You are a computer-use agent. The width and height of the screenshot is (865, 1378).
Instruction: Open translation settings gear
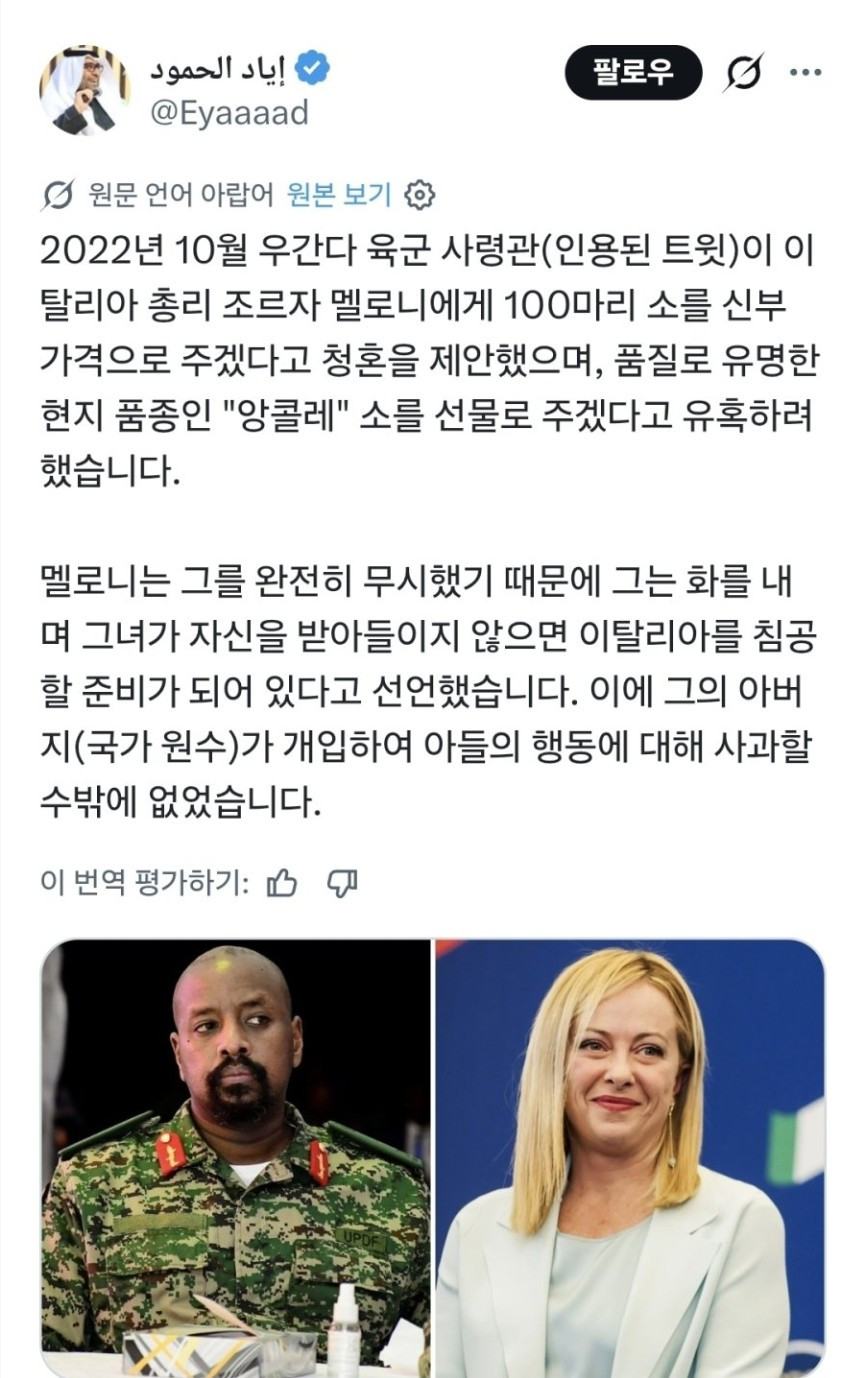(419, 195)
